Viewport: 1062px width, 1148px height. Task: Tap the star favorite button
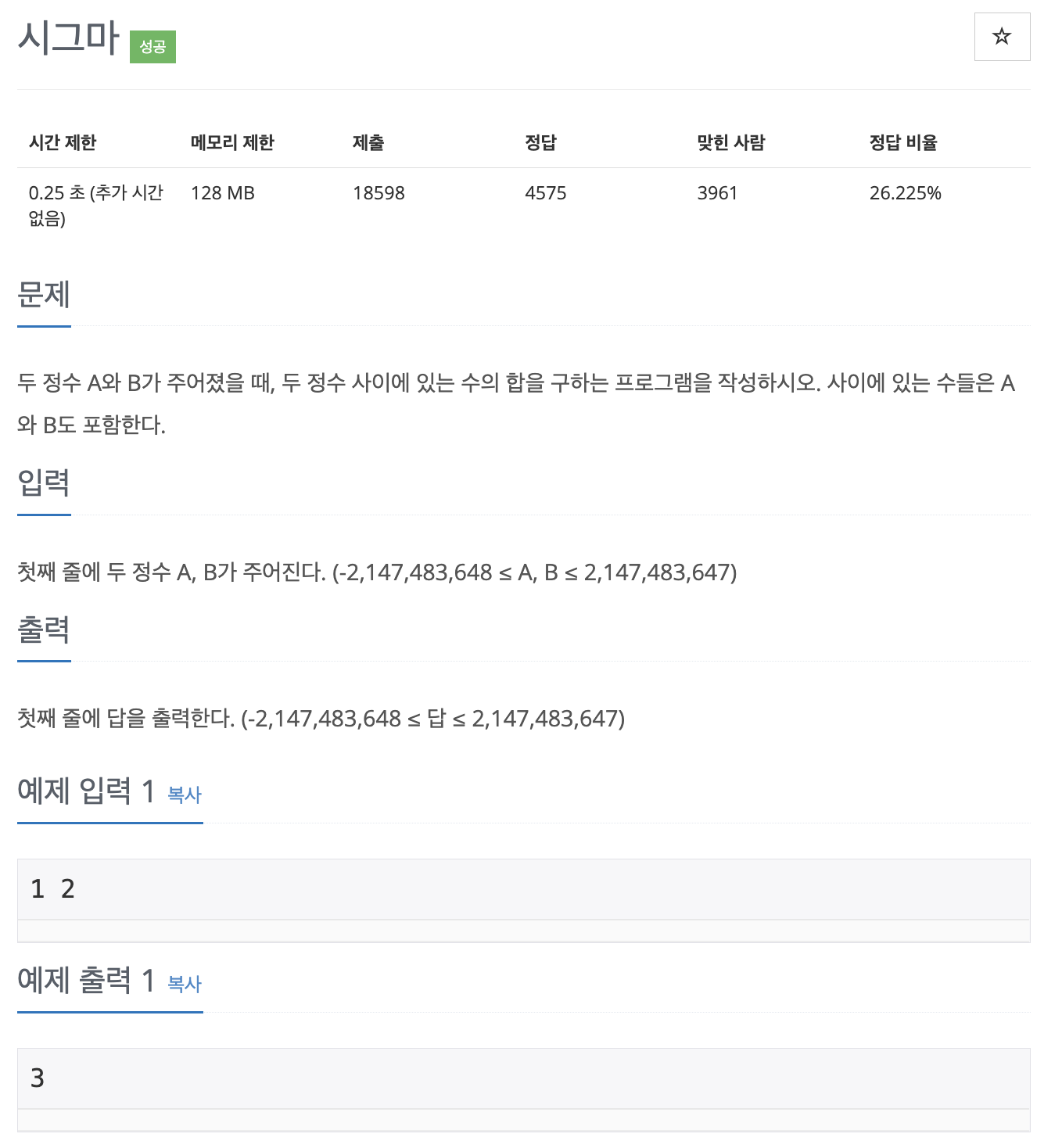pos(1002,37)
